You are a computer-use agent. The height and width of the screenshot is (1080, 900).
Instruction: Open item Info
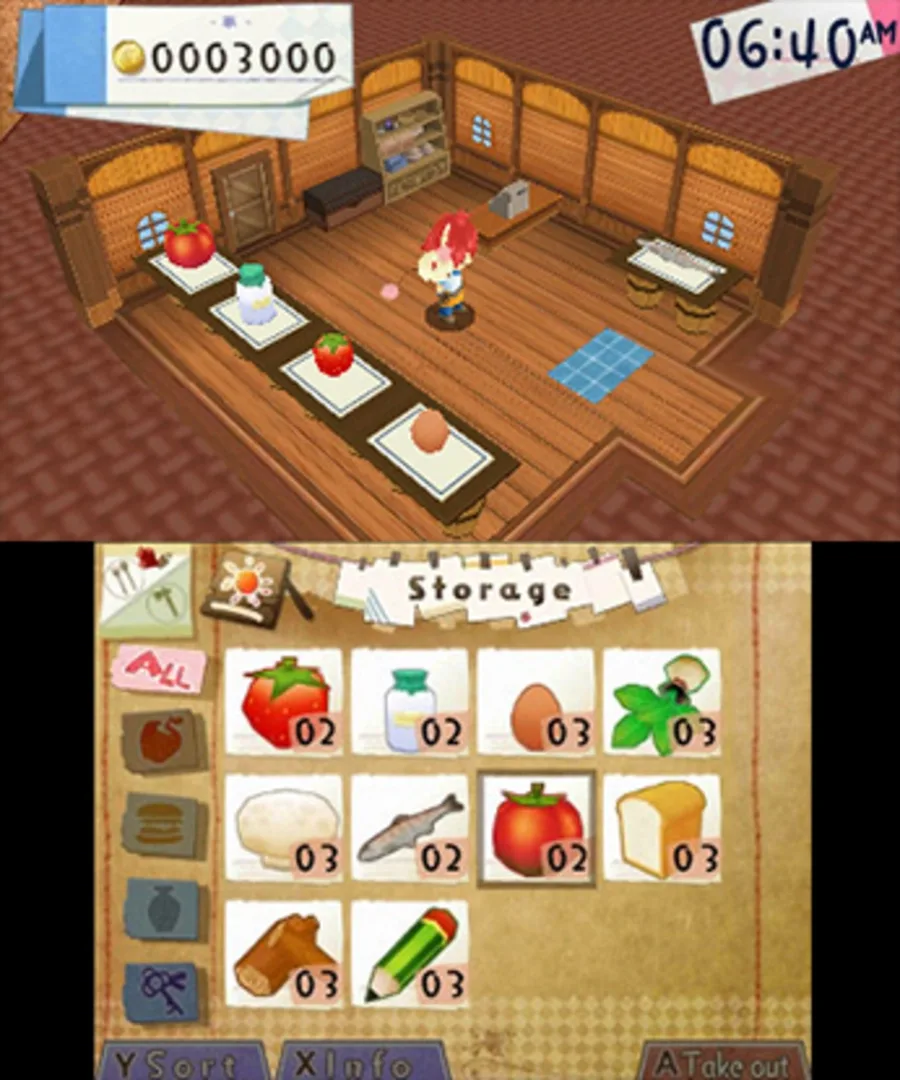coord(360,1062)
